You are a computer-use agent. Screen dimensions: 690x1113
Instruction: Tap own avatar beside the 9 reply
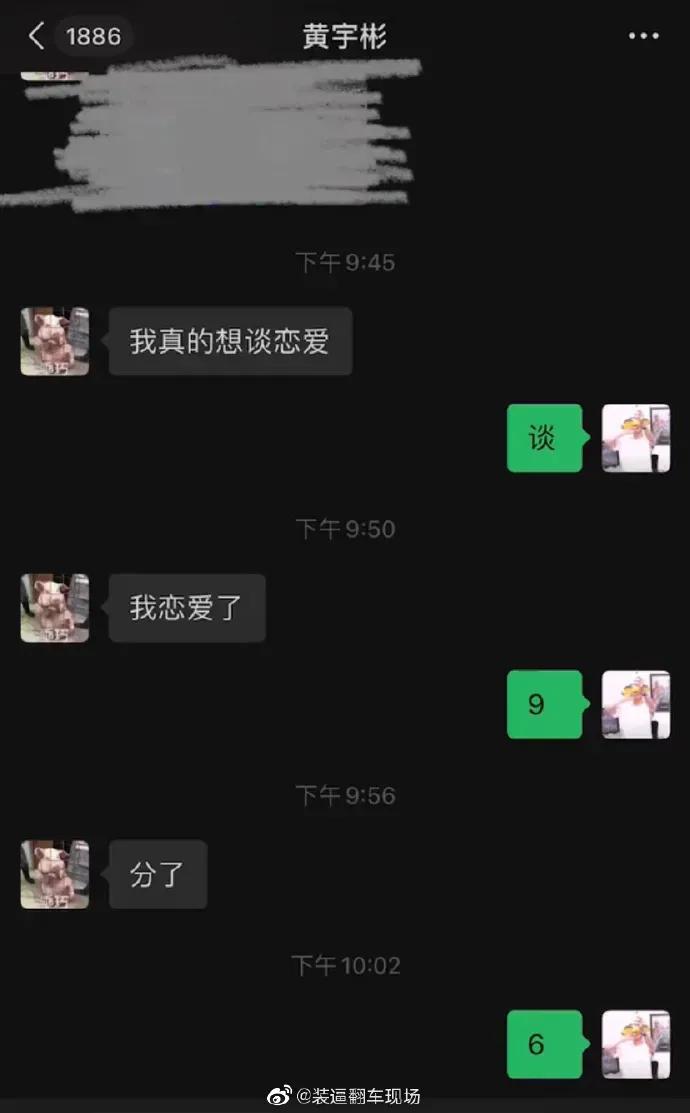pos(636,705)
